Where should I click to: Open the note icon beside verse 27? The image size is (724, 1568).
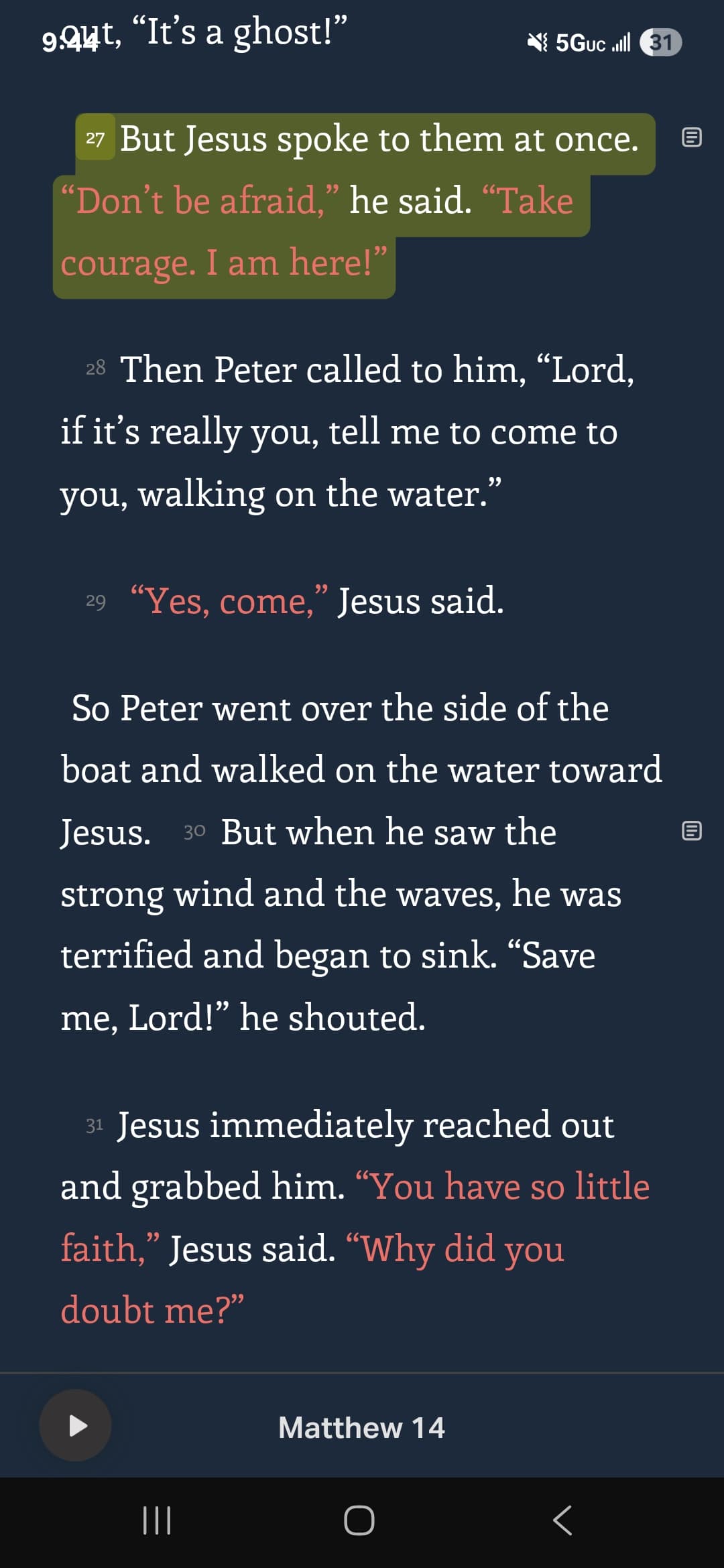[x=691, y=137]
